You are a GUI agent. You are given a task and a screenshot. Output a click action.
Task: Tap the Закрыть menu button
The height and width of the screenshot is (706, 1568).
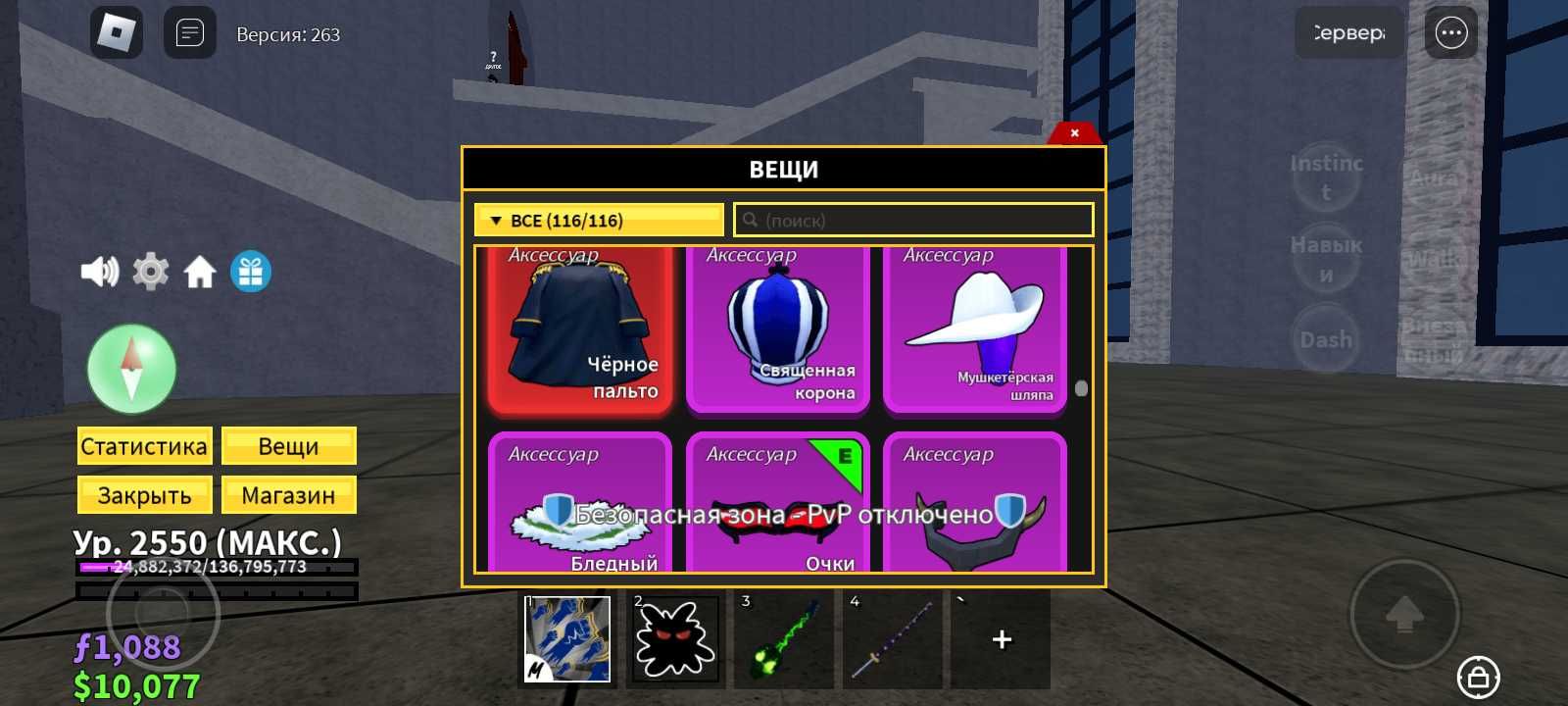144,496
